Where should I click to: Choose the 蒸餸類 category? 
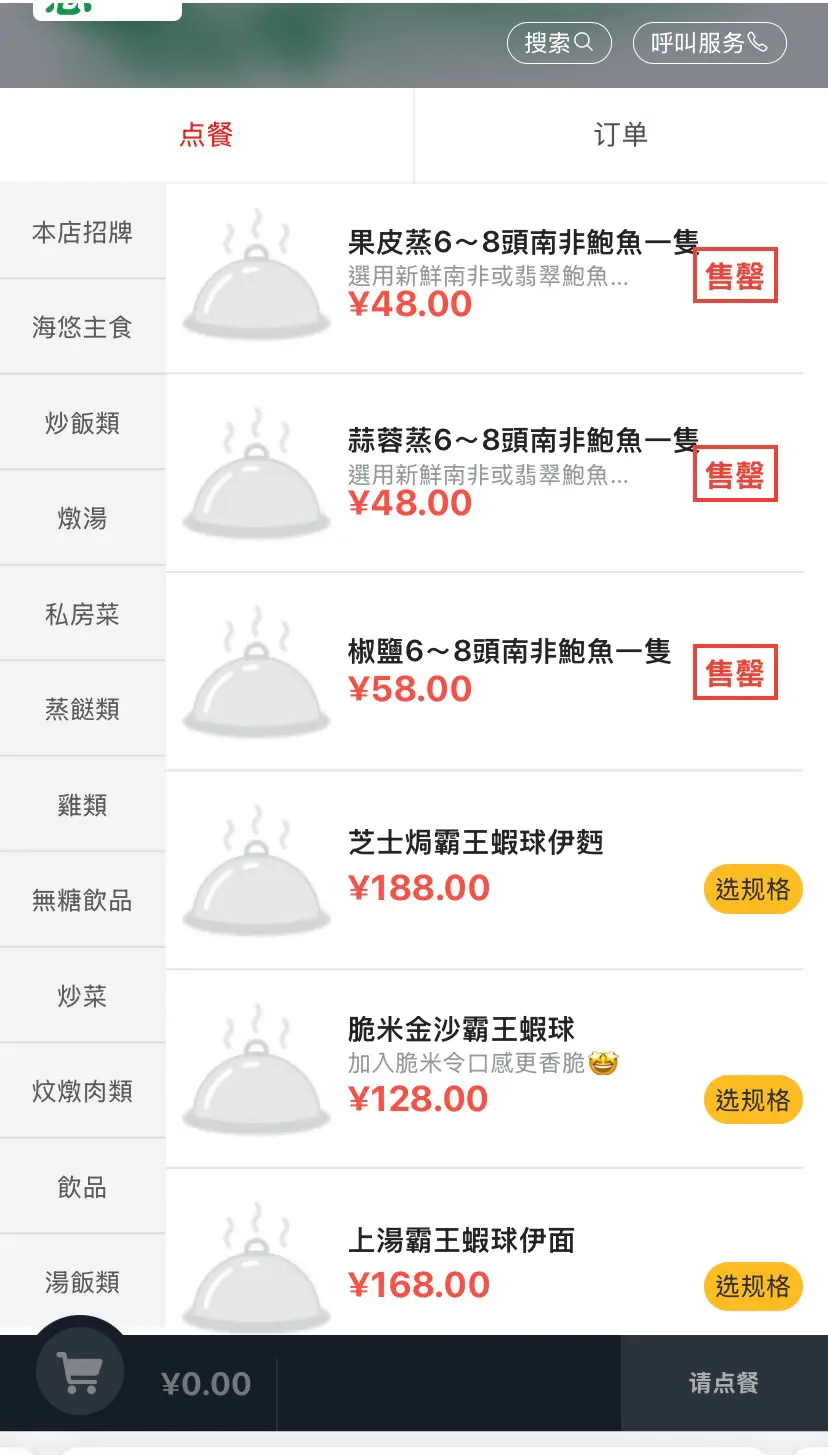[82, 709]
